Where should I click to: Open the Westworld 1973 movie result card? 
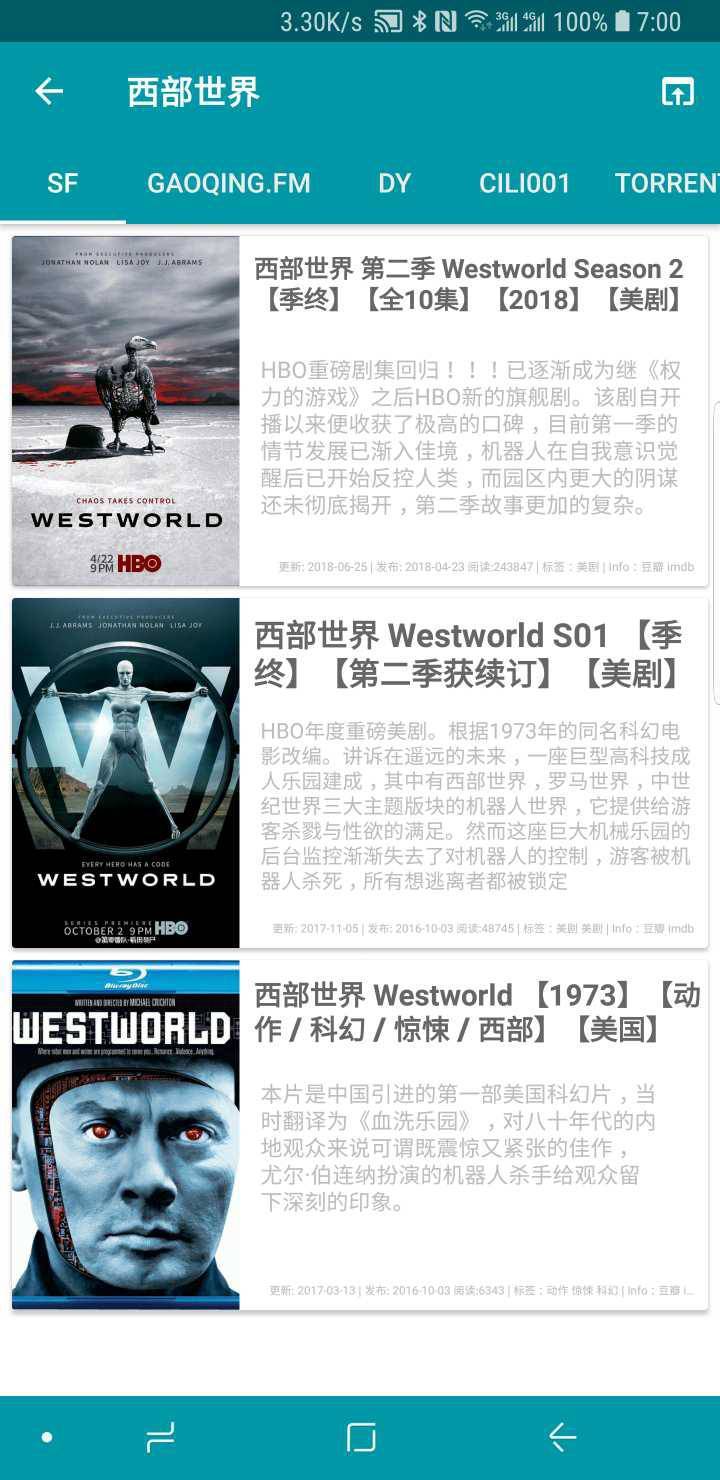(360, 1134)
